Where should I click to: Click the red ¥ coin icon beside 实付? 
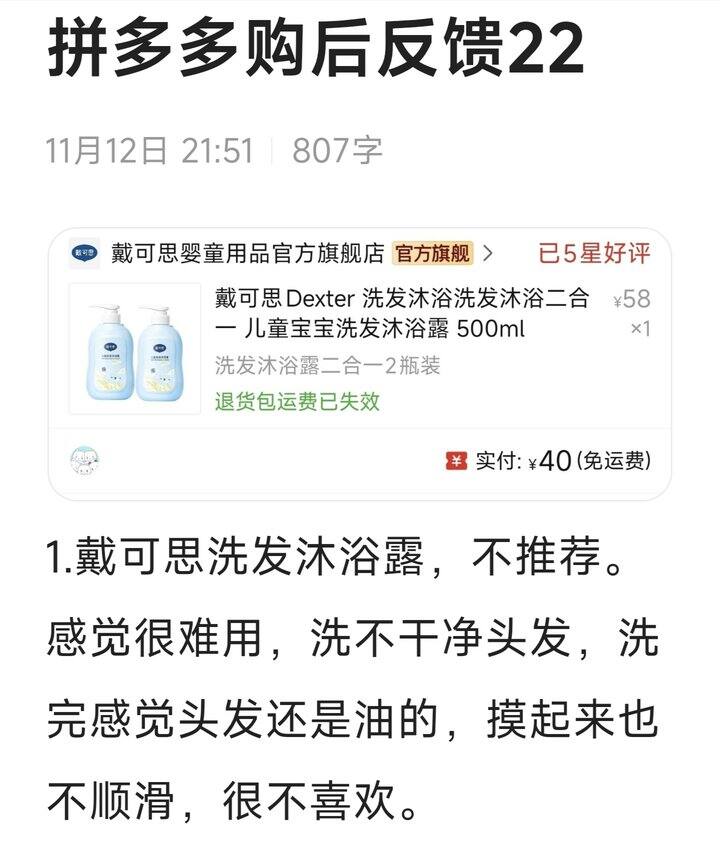click(455, 457)
